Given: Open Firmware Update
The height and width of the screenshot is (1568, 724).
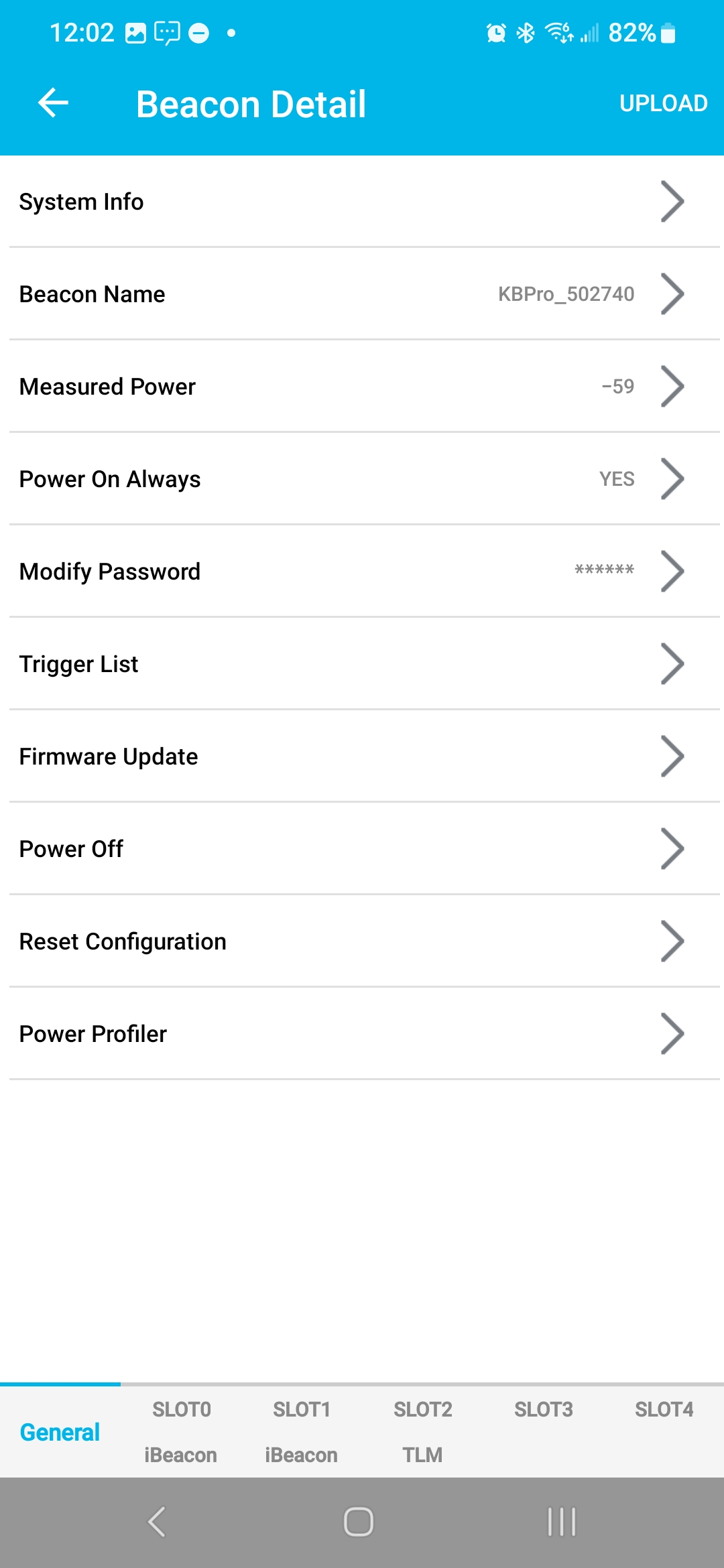Looking at the screenshot, I should pyautogui.click(x=362, y=757).
